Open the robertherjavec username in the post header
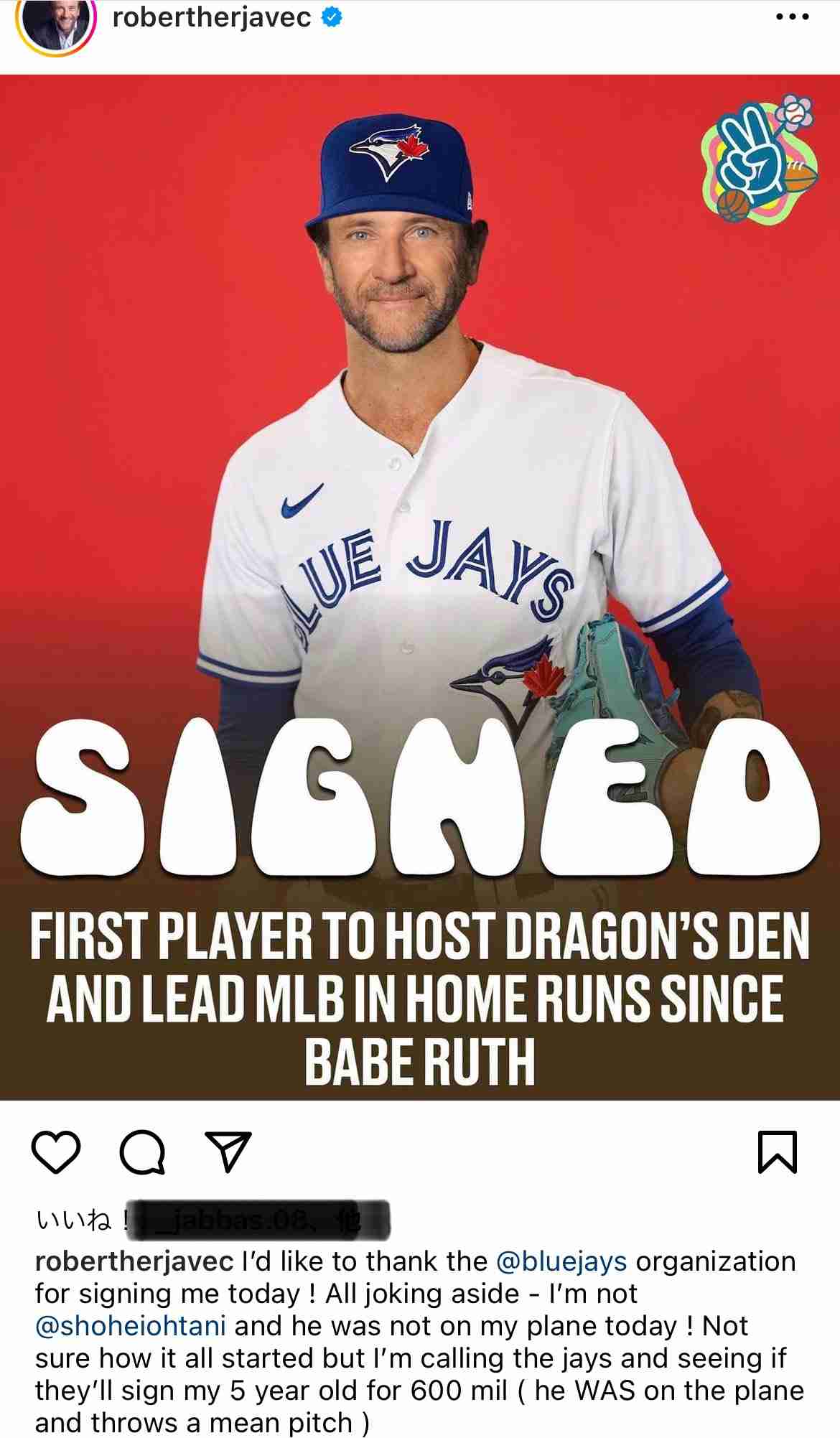Image resolution: width=840 pixels, height=1438 pixels. 212,18
